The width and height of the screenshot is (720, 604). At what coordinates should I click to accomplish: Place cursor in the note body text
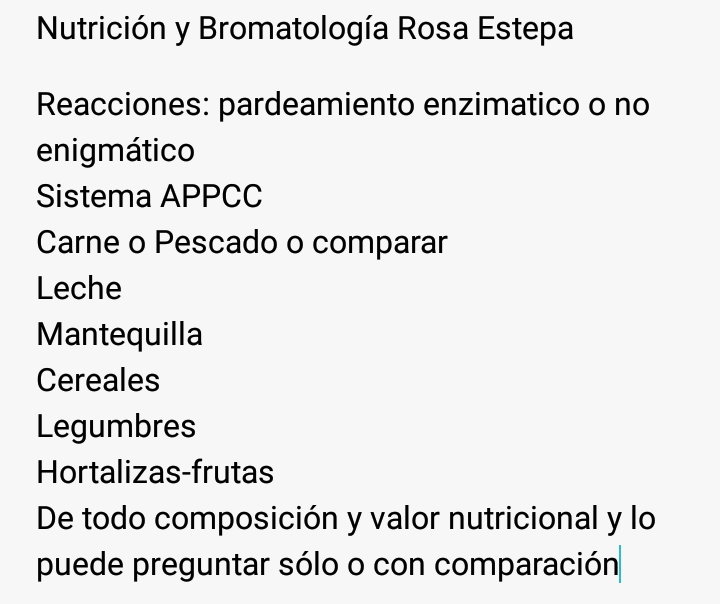[x=346, y=334]
